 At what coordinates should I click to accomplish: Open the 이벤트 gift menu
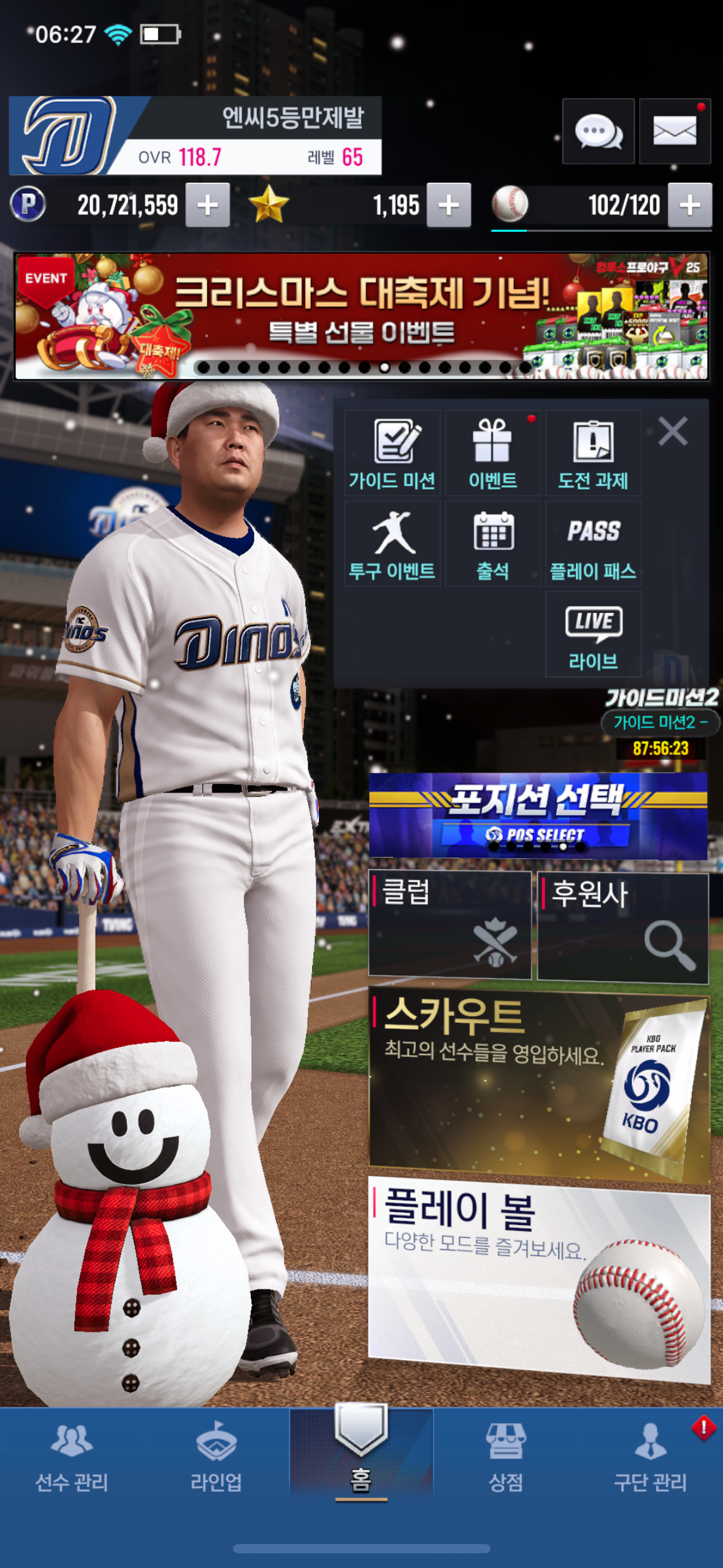pos(492,454)
